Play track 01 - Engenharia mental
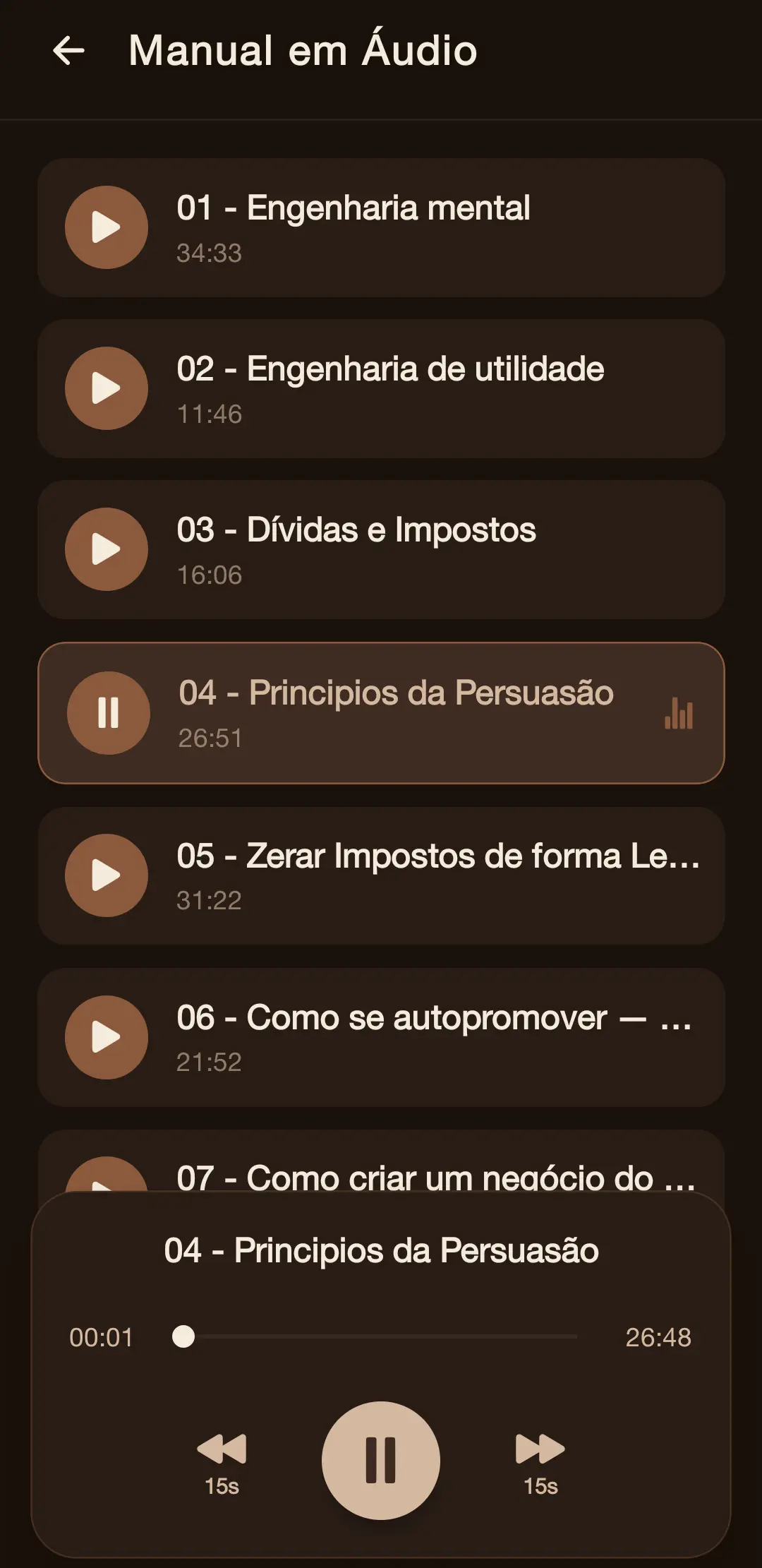 click(107, 227)
